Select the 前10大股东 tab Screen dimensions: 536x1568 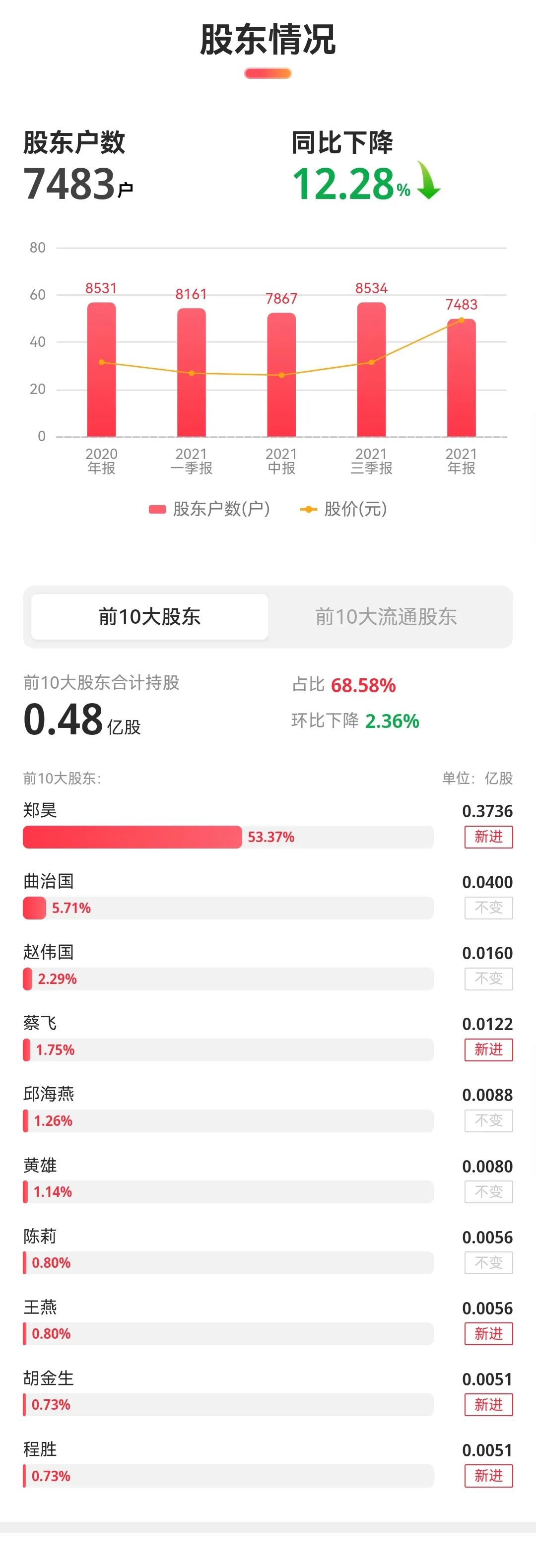click(x=150, y=617)
